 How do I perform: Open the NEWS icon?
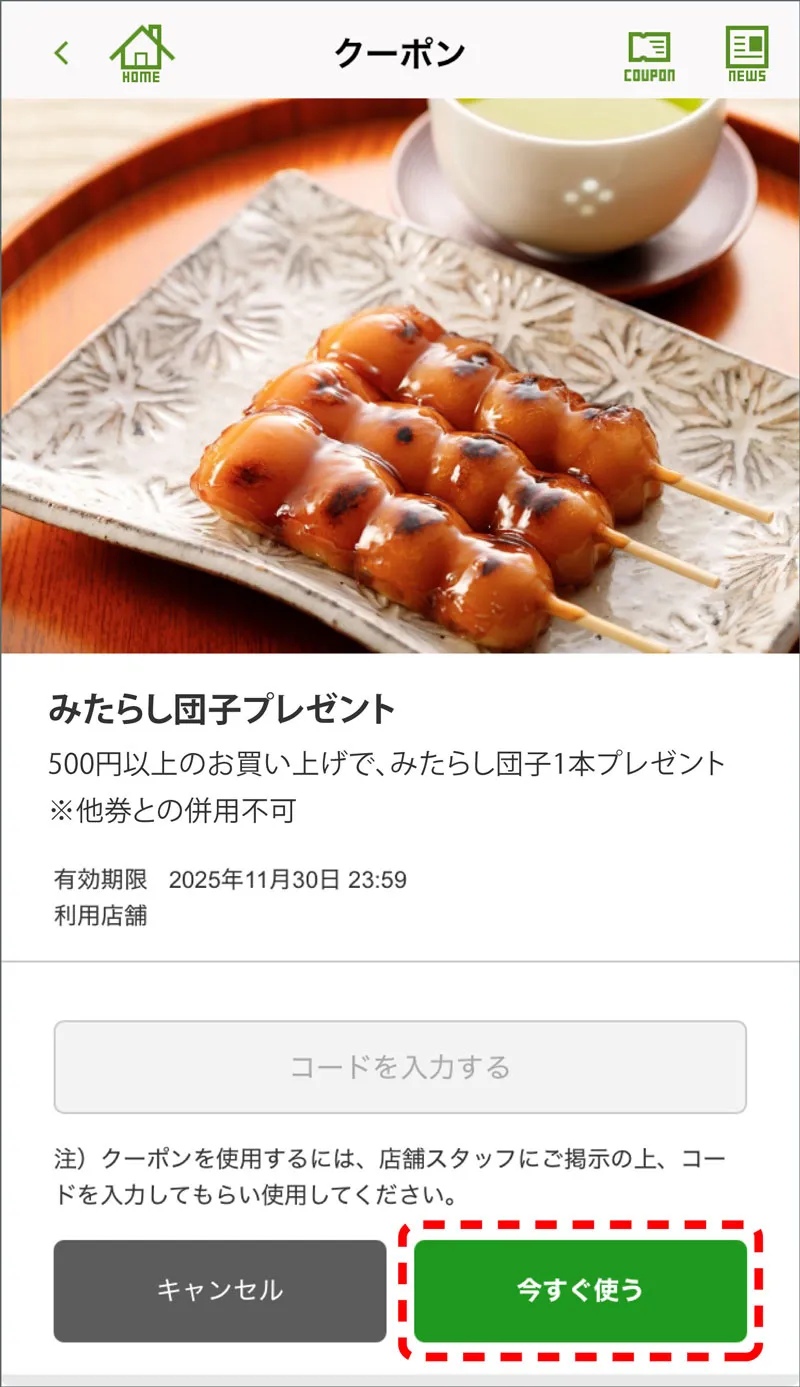[x=746, y=54]
